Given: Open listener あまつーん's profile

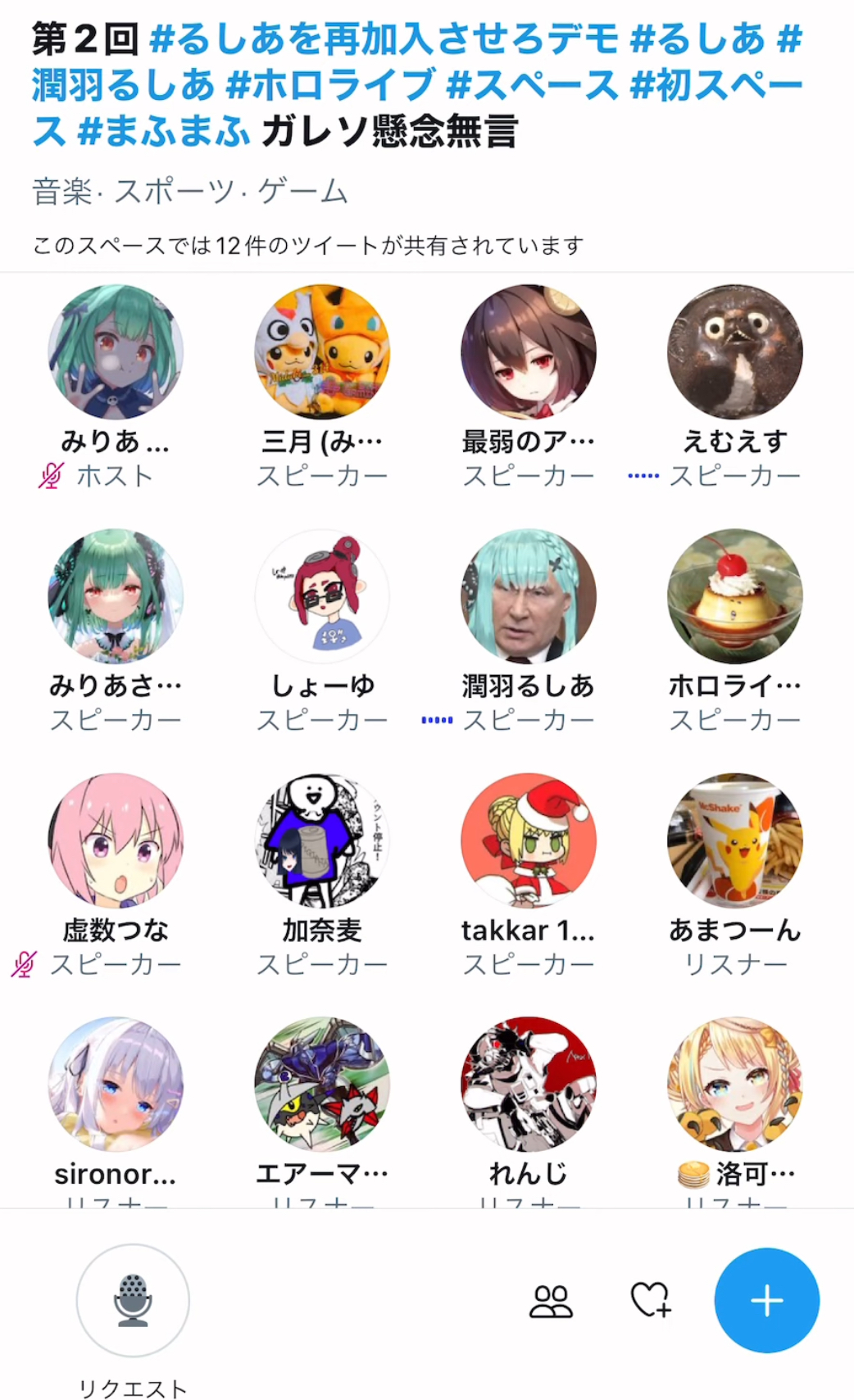Looking at the screenshot, I should click(x=735, y=840).
